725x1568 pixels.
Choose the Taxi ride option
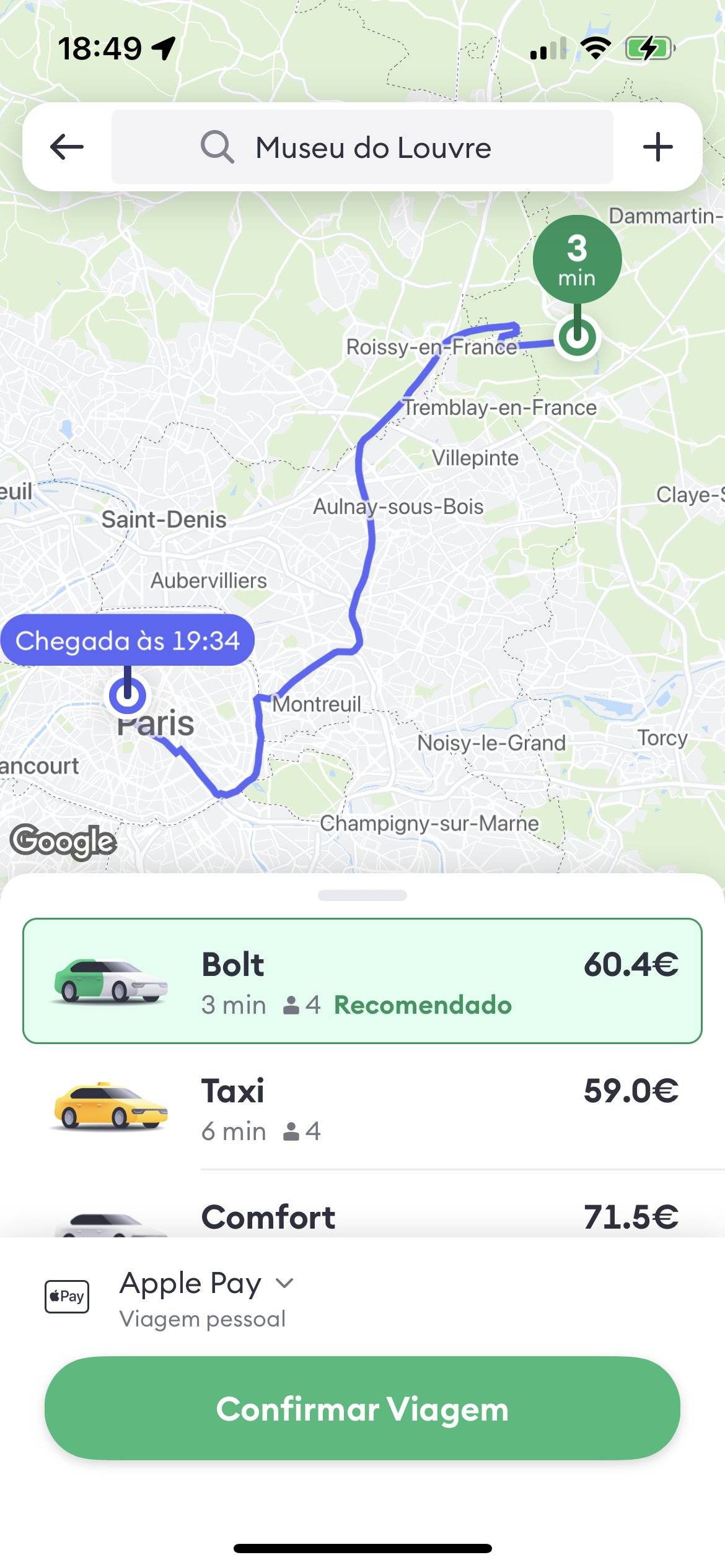click(x=362, y=1107)
